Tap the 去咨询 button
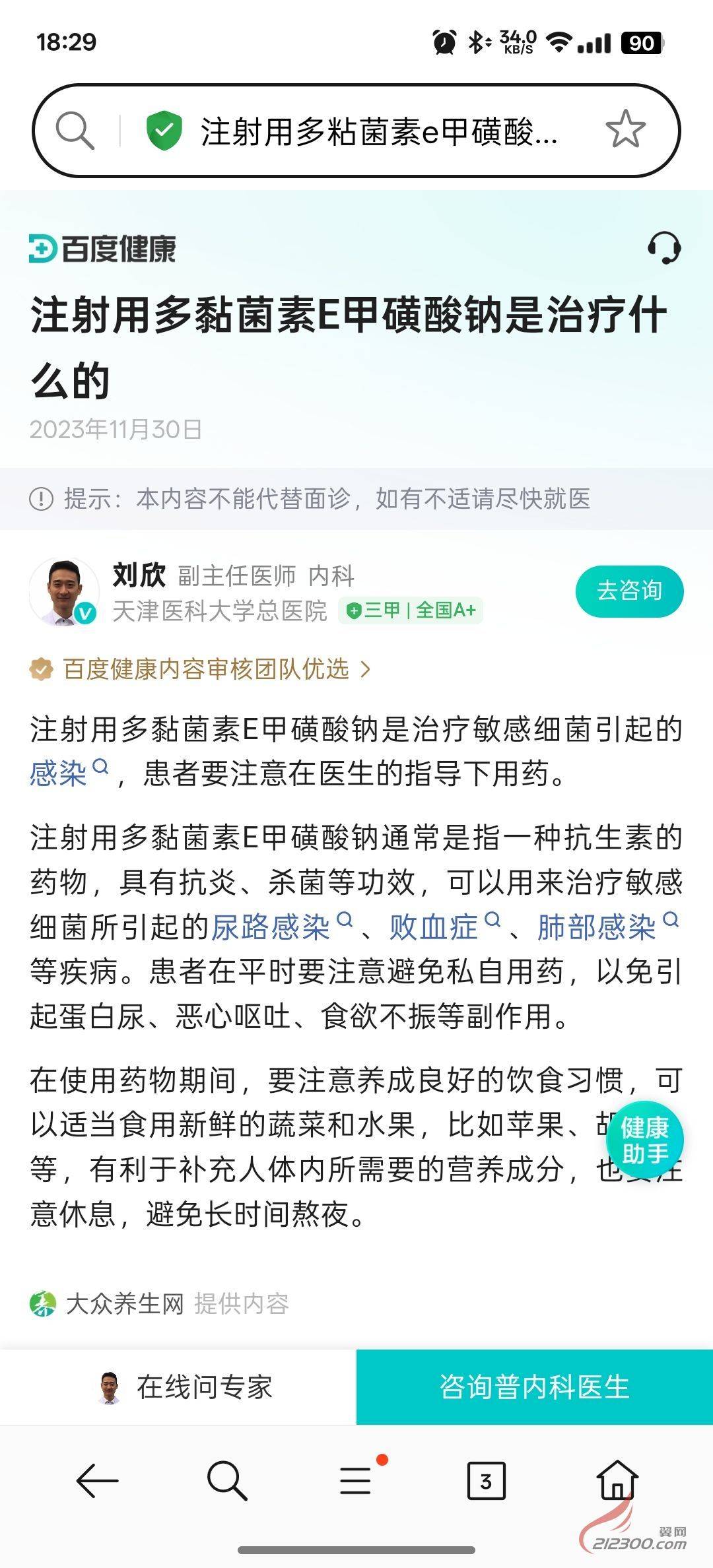Screen dimensions: 713x1568 pyautogui.click(x=629, y=591)
